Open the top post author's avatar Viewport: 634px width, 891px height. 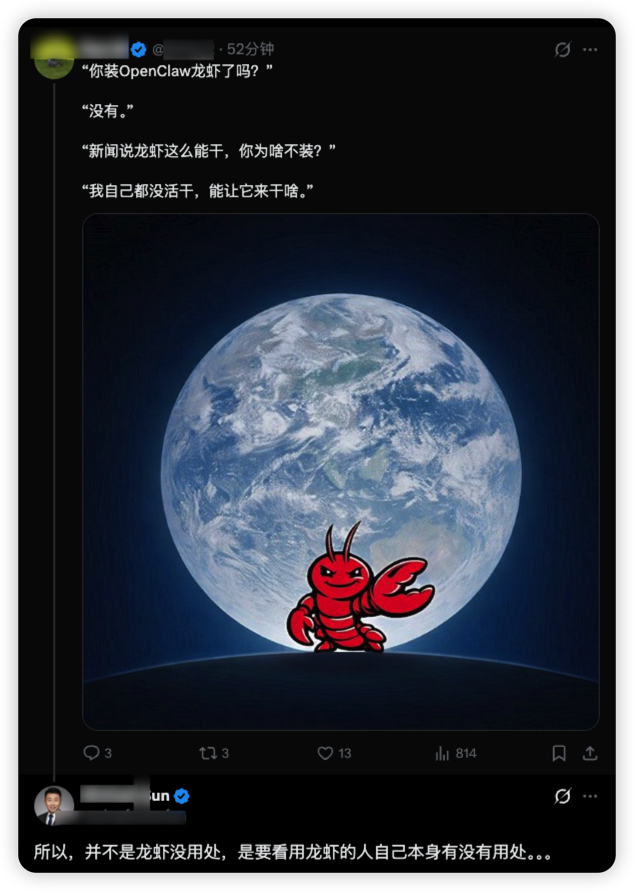[53, 57]
